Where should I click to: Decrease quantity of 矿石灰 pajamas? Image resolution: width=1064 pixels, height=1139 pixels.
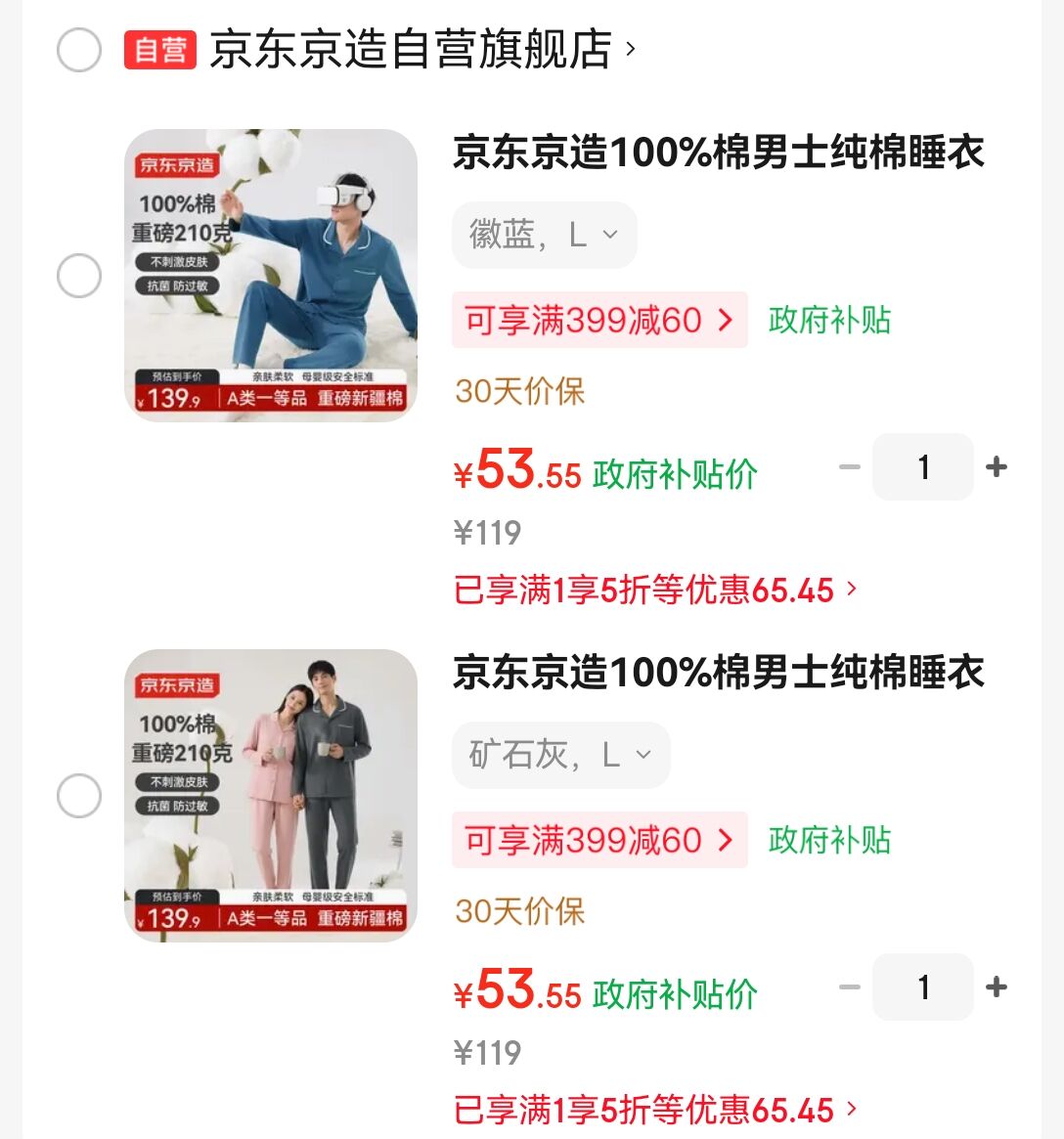click(x=849, y=987)
